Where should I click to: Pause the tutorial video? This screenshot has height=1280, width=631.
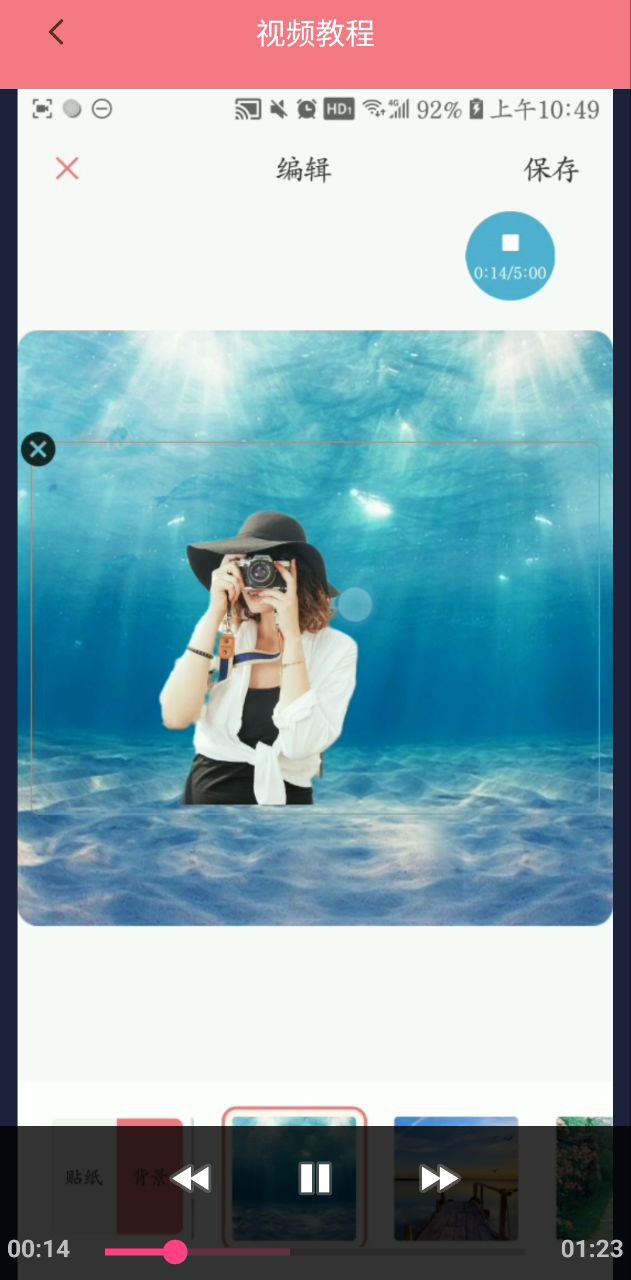315,1178
